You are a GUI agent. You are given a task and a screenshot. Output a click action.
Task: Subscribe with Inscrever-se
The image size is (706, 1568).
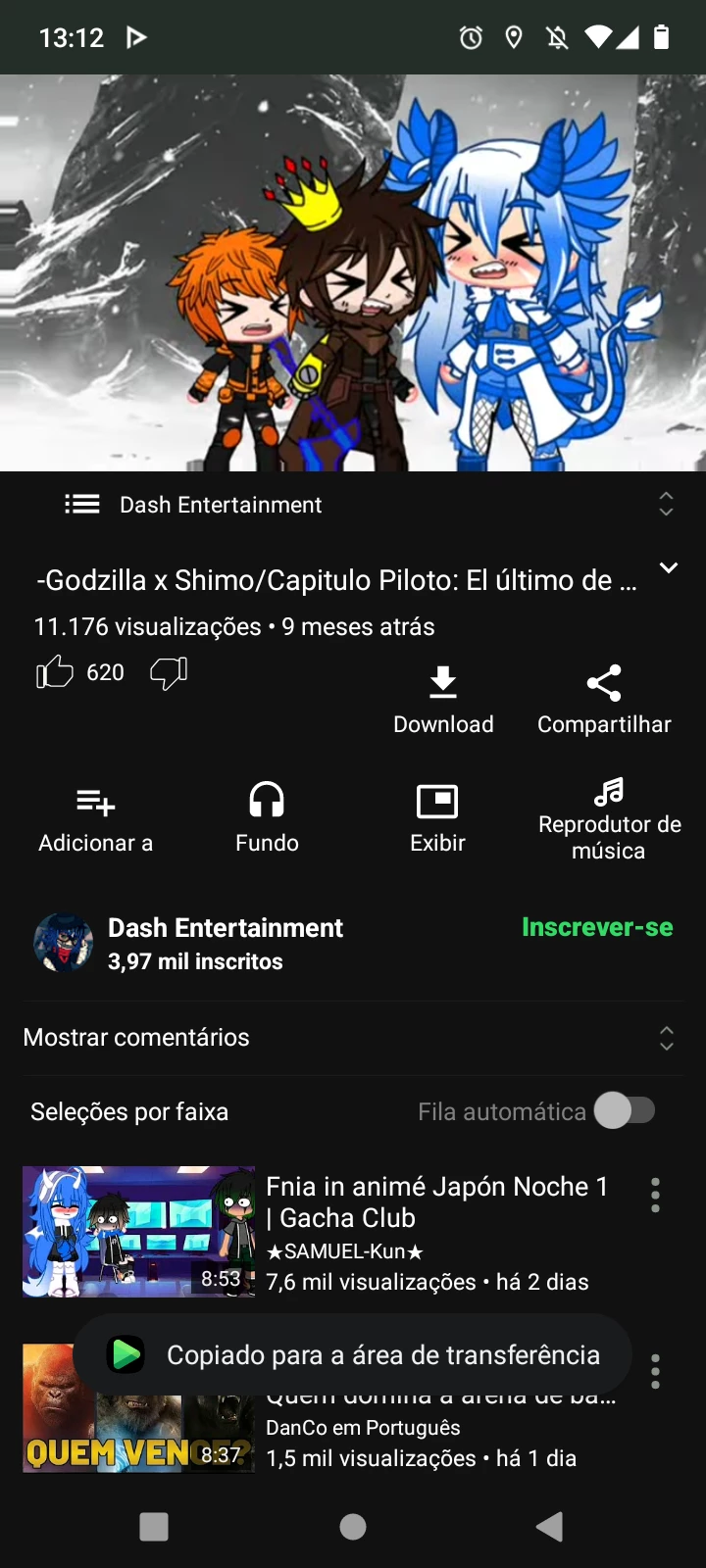point(597,927)
